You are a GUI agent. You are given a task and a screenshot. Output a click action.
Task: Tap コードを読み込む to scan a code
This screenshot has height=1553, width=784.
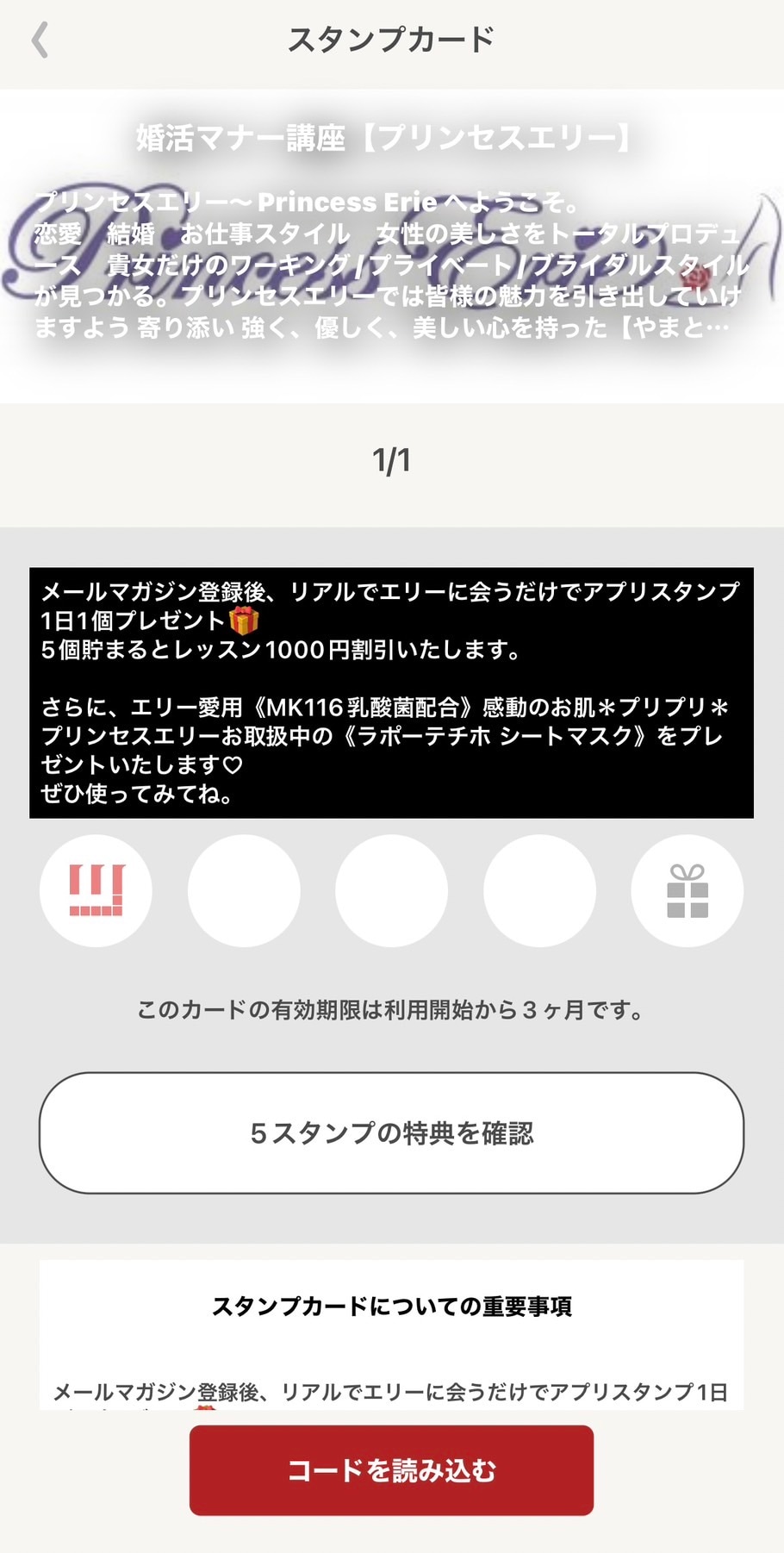point(391,1470)
